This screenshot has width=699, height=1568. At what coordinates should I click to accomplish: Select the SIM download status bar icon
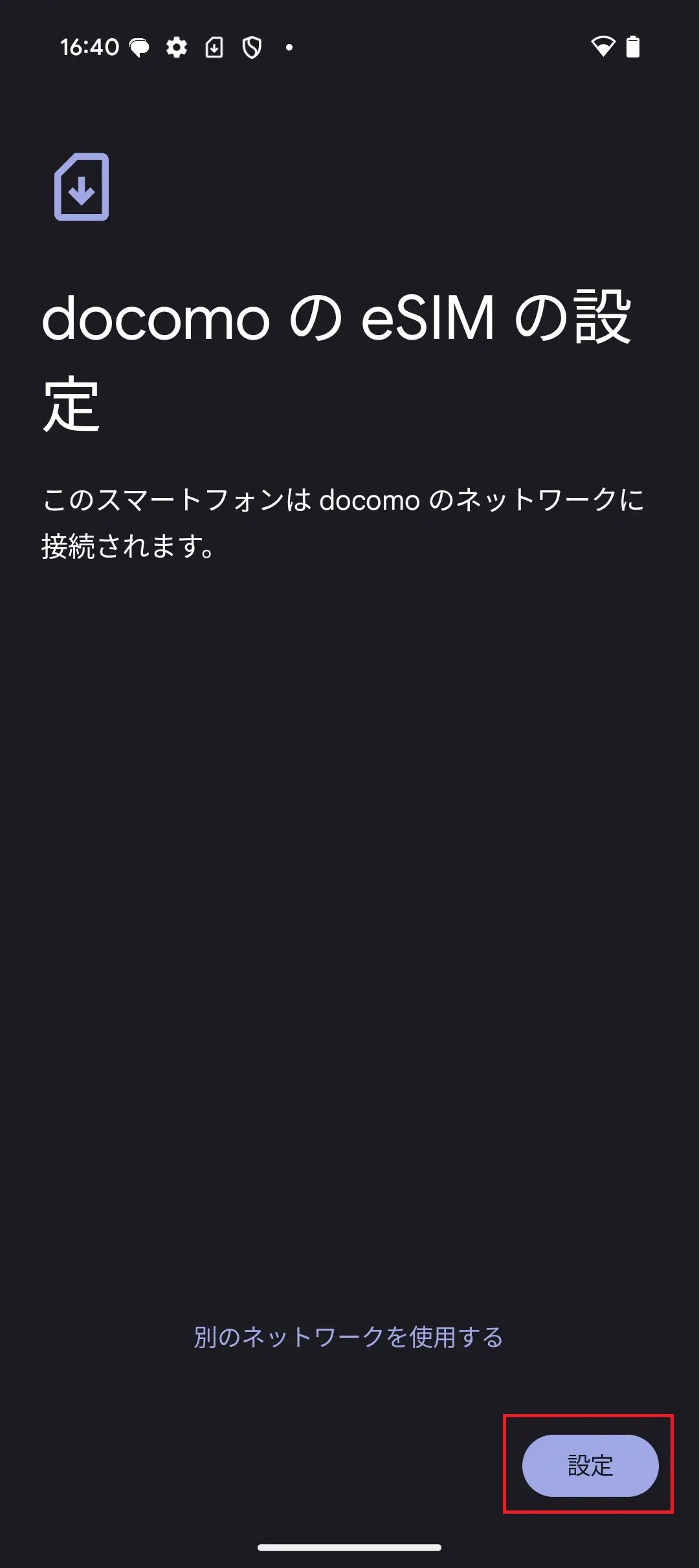pos(214,47)
